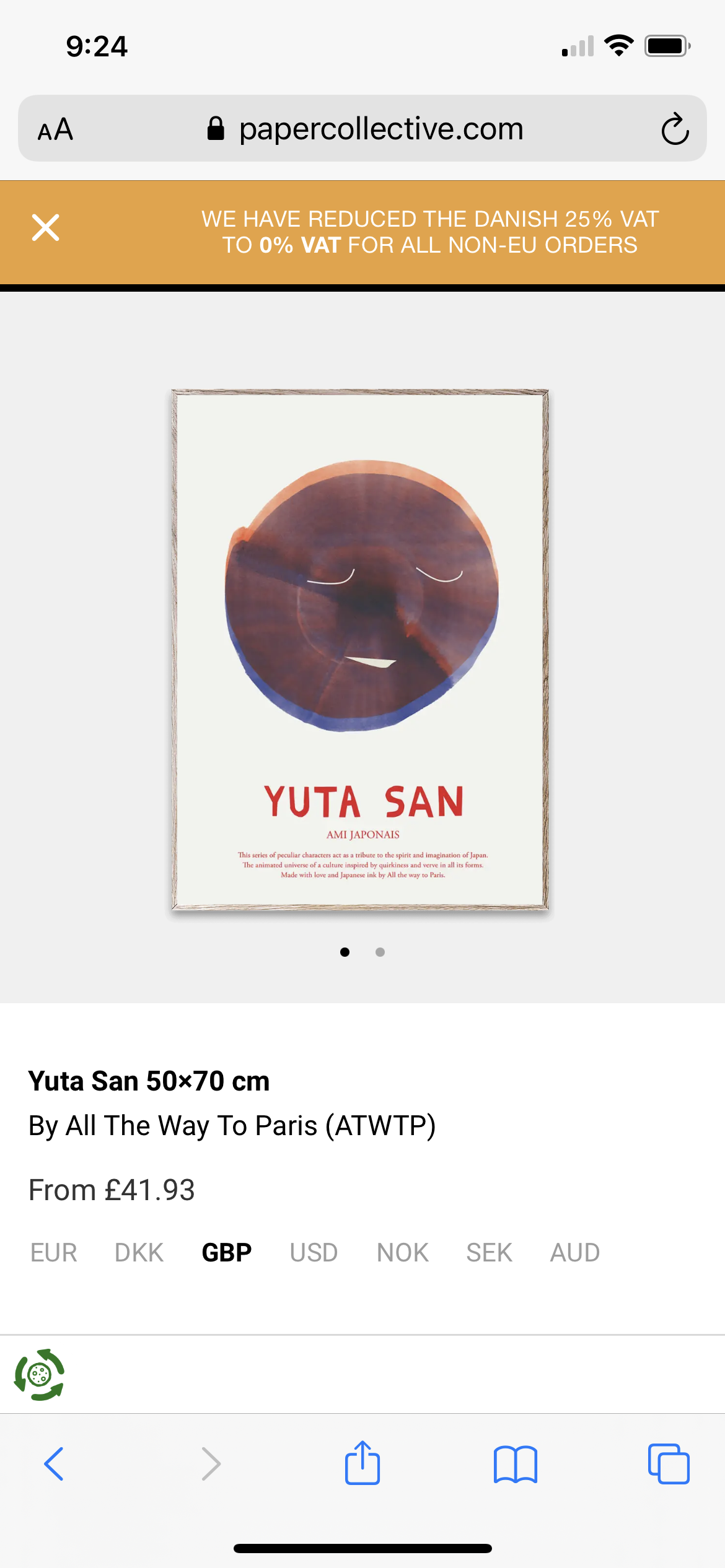Dismiss the VAT announcement banner
725x1568 pixels.
(45, 228)
